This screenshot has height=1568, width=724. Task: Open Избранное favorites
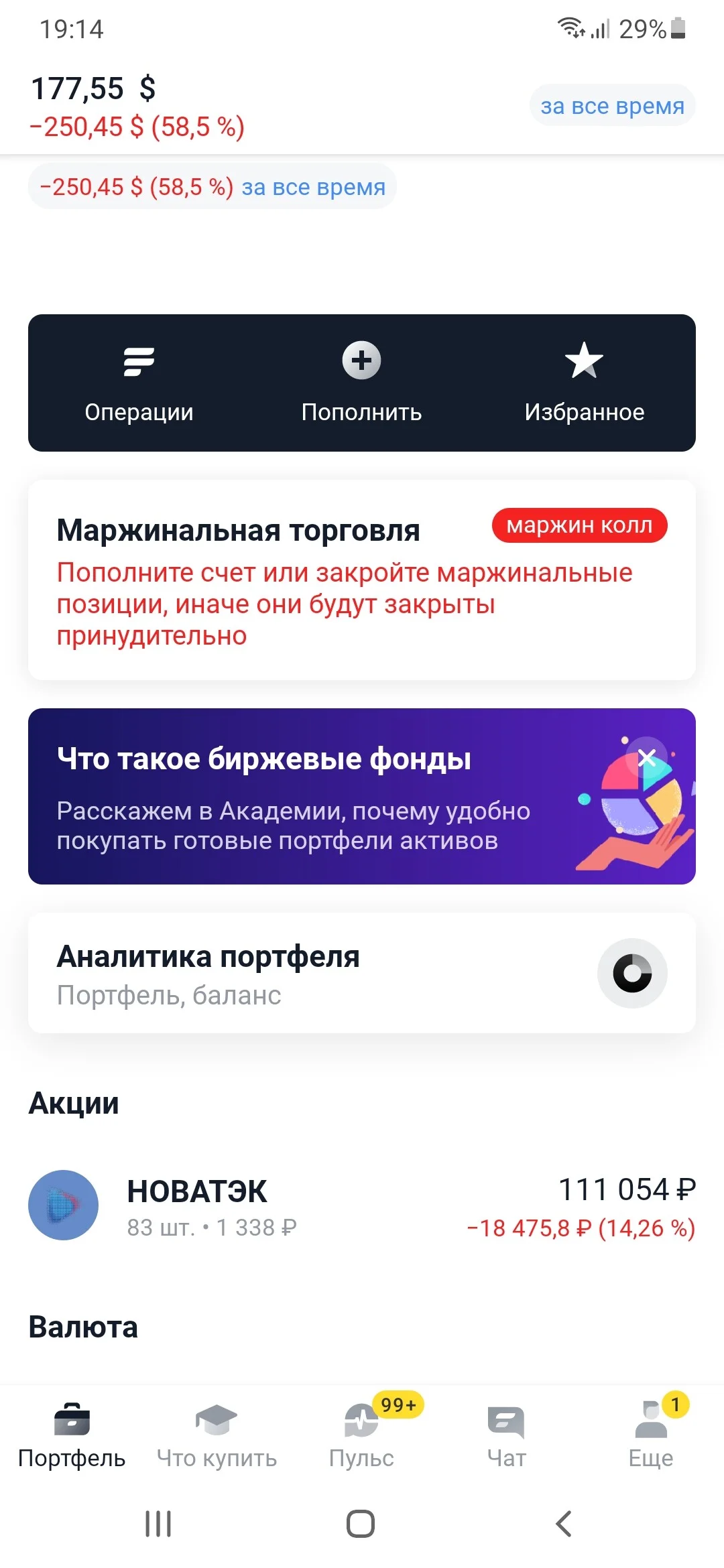[x=584, y=383]
